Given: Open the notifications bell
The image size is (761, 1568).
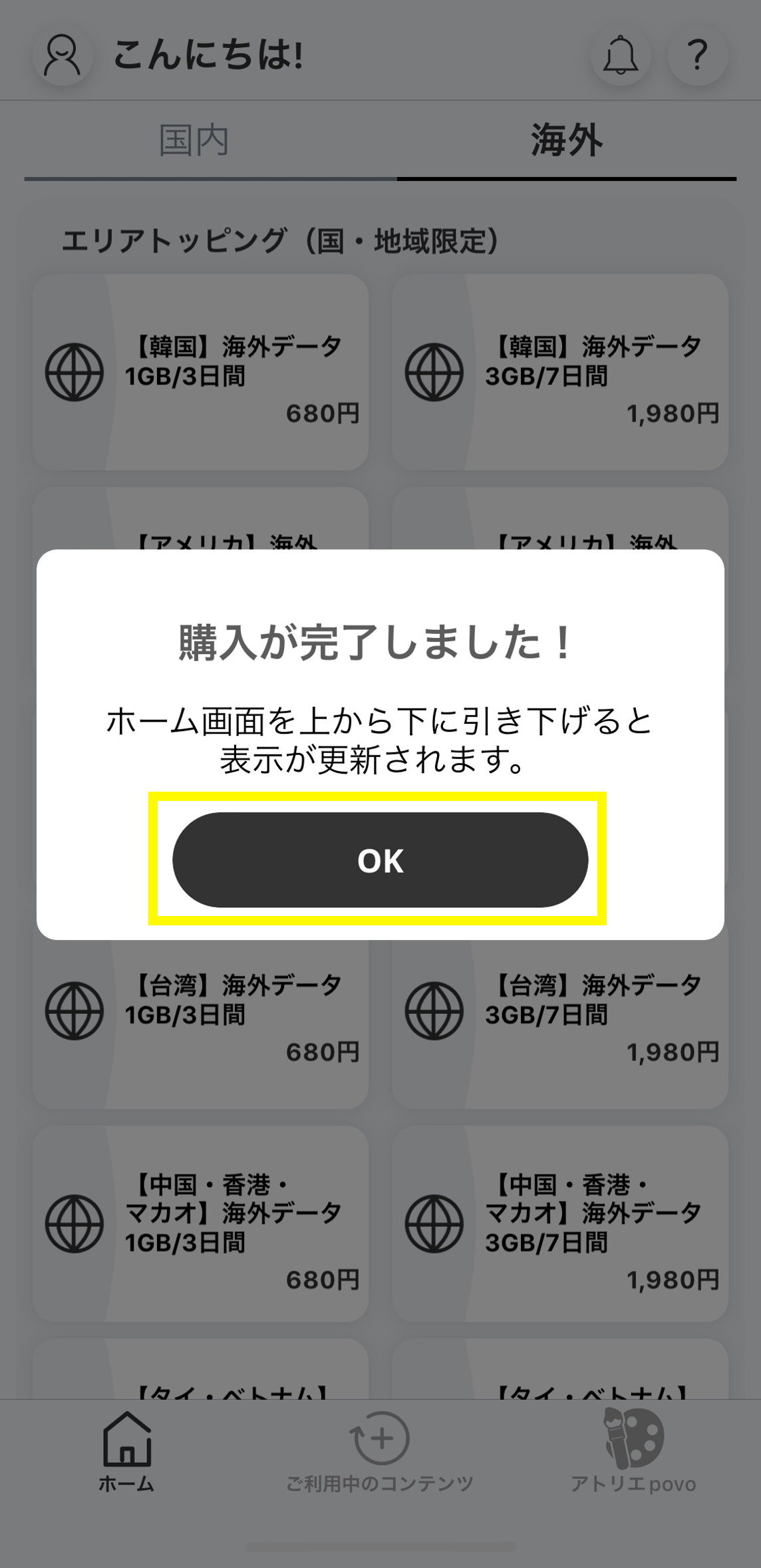Looking at the screenshot, I should coord(620,55).
